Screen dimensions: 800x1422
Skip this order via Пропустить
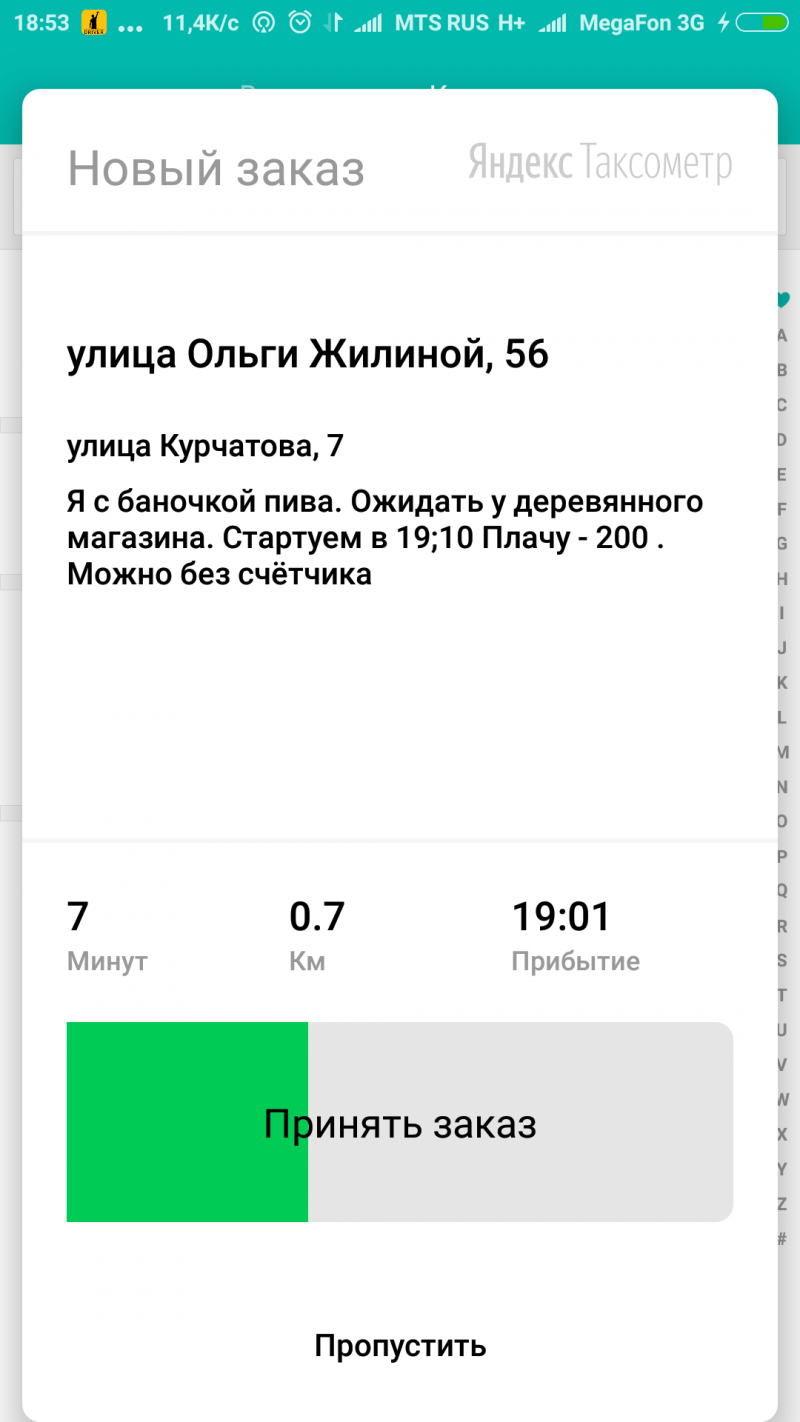click(x=400, y=1345)
